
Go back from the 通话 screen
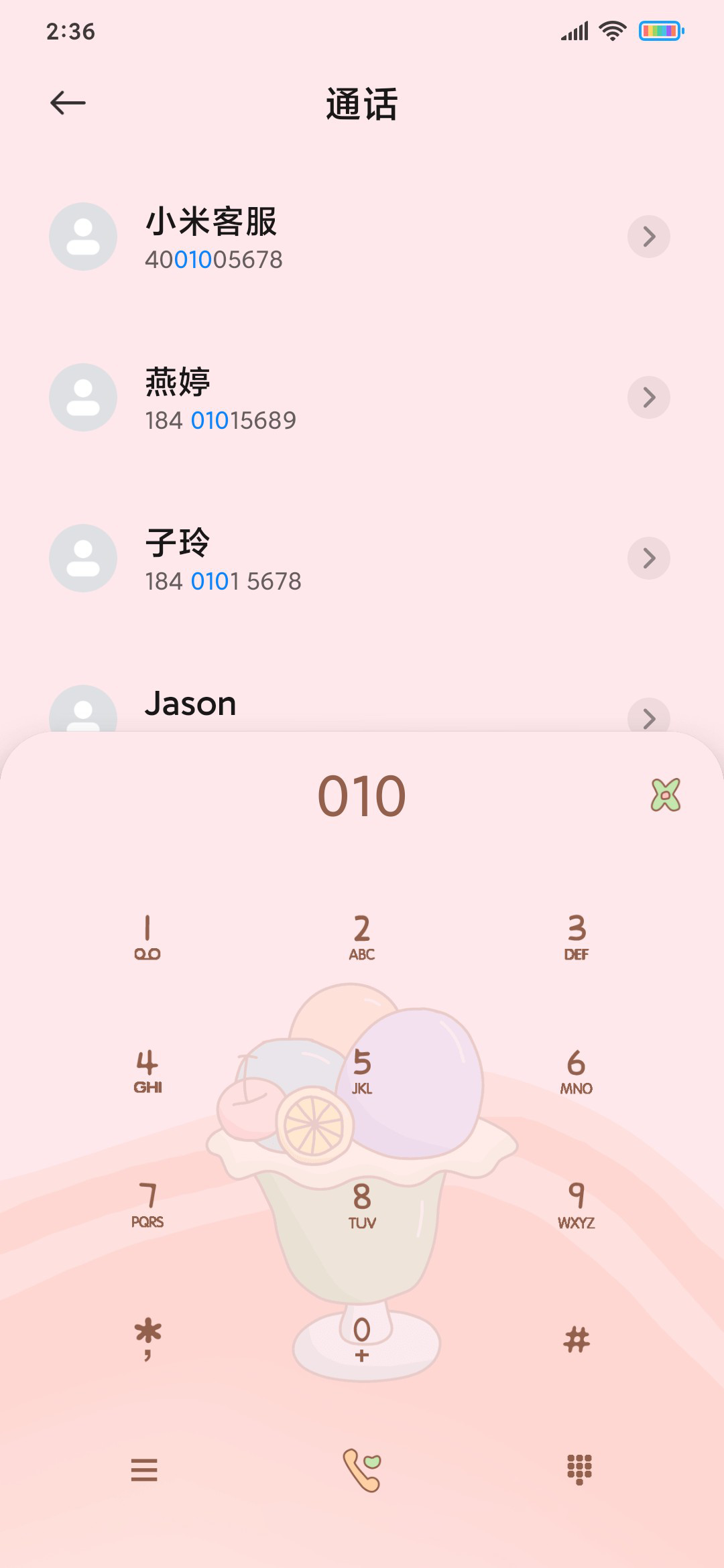pos(68,103)
